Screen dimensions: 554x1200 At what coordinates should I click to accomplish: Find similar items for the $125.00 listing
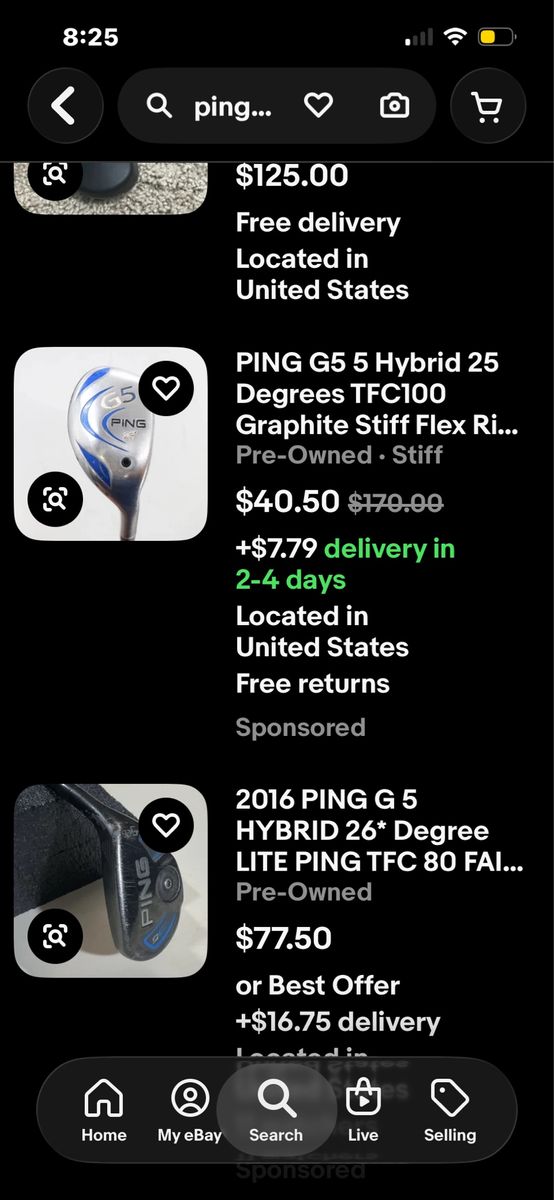(x=55, y=173)
